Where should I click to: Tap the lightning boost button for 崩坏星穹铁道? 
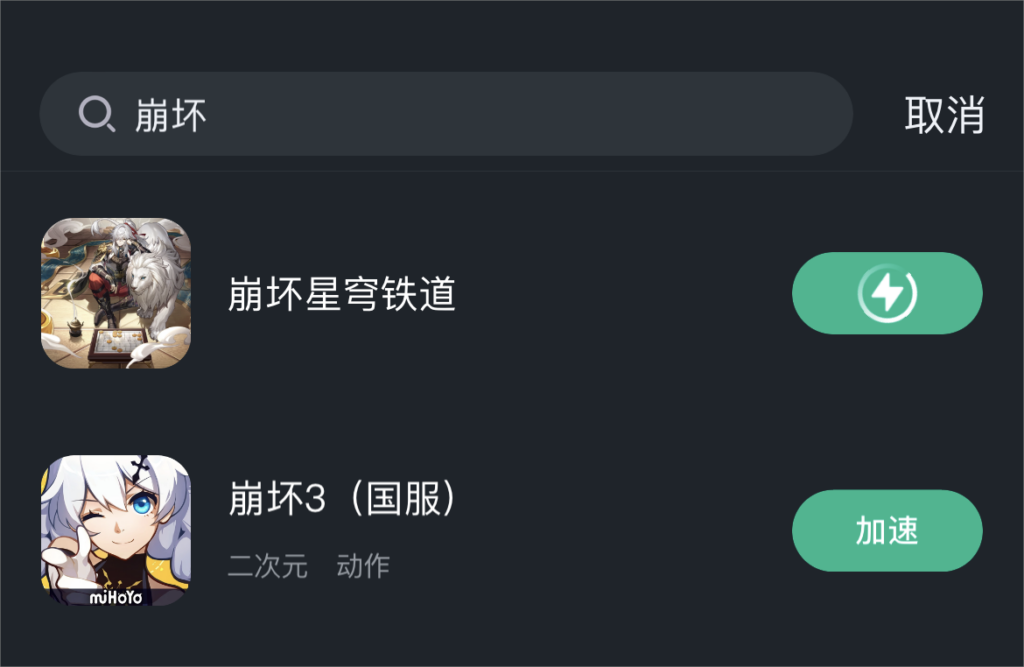(x=887, y=293)
